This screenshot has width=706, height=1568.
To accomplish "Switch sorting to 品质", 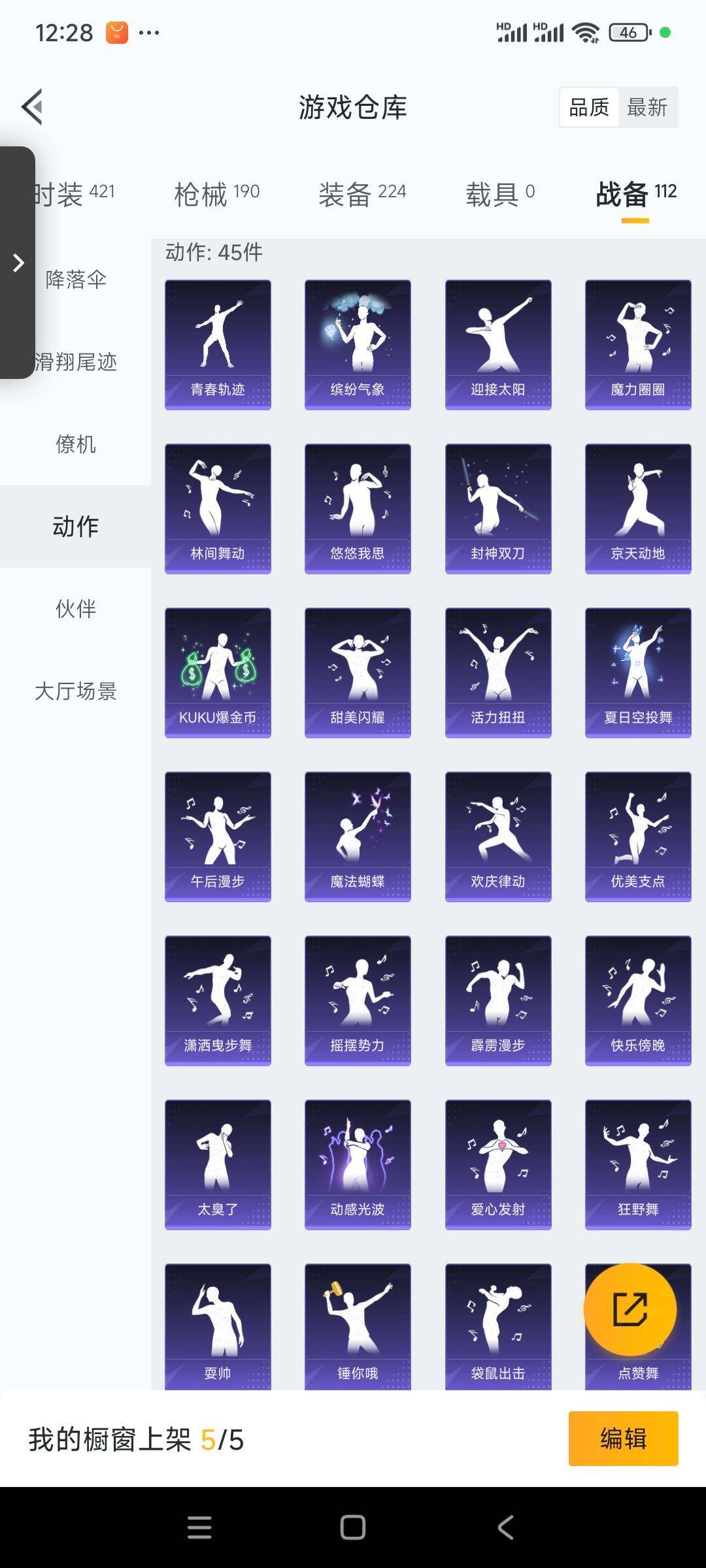I will pyautogui.click(x=590, y=106).
